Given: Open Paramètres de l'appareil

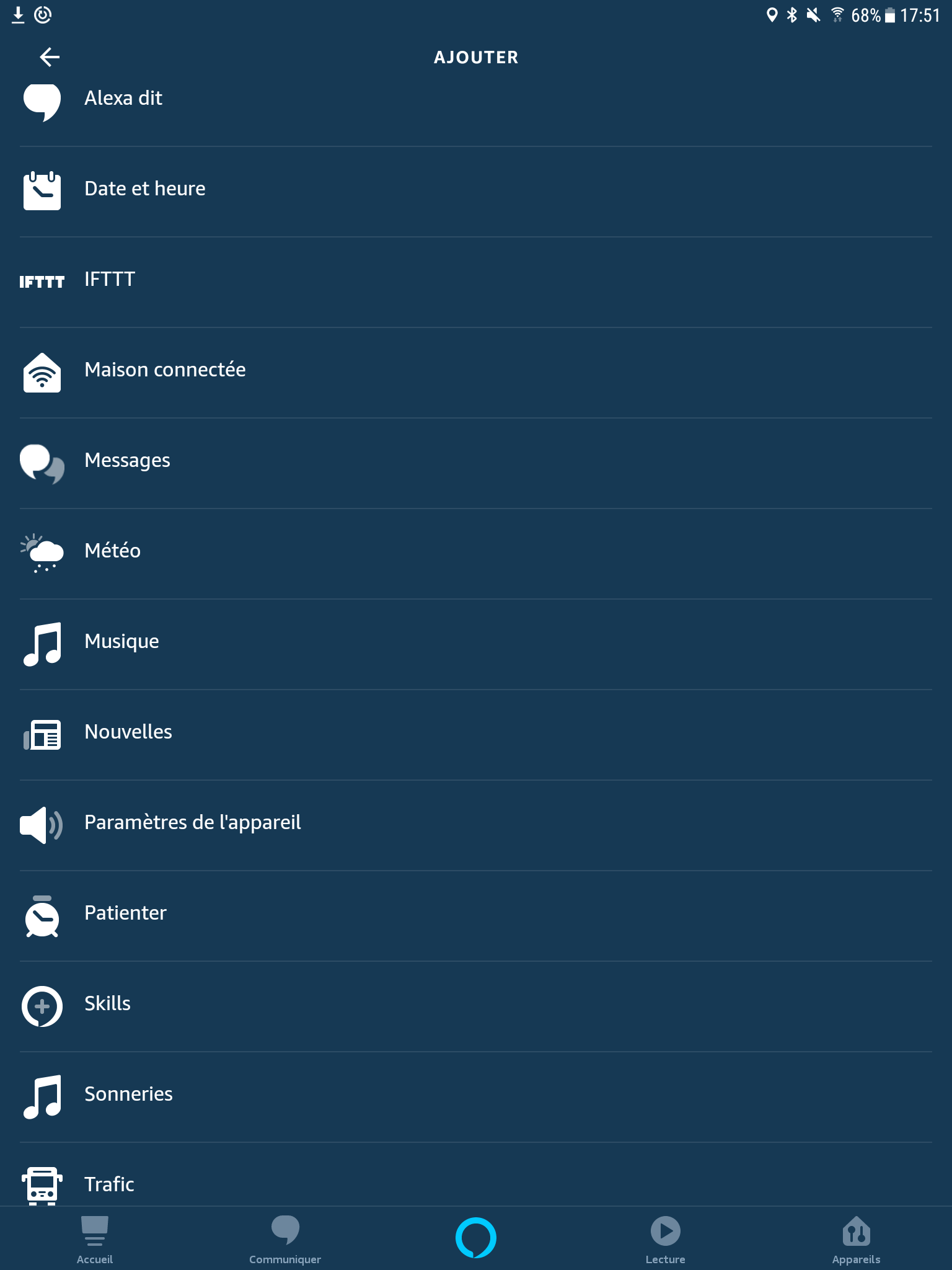Looking at the screenshot, I should point(192,822).
